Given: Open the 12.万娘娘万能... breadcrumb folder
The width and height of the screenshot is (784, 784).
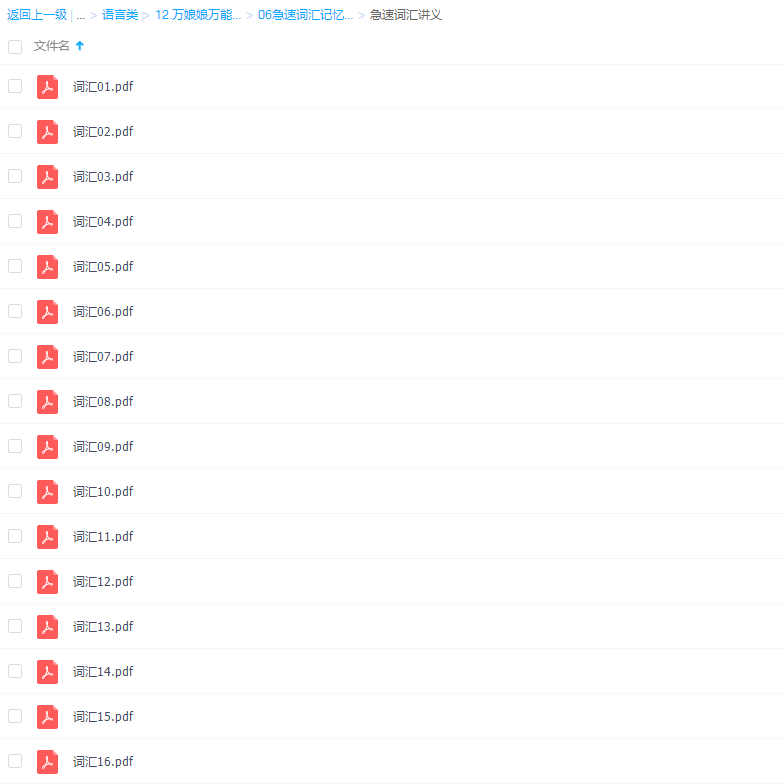Looking at the screenshot, I should click(198, 15).
